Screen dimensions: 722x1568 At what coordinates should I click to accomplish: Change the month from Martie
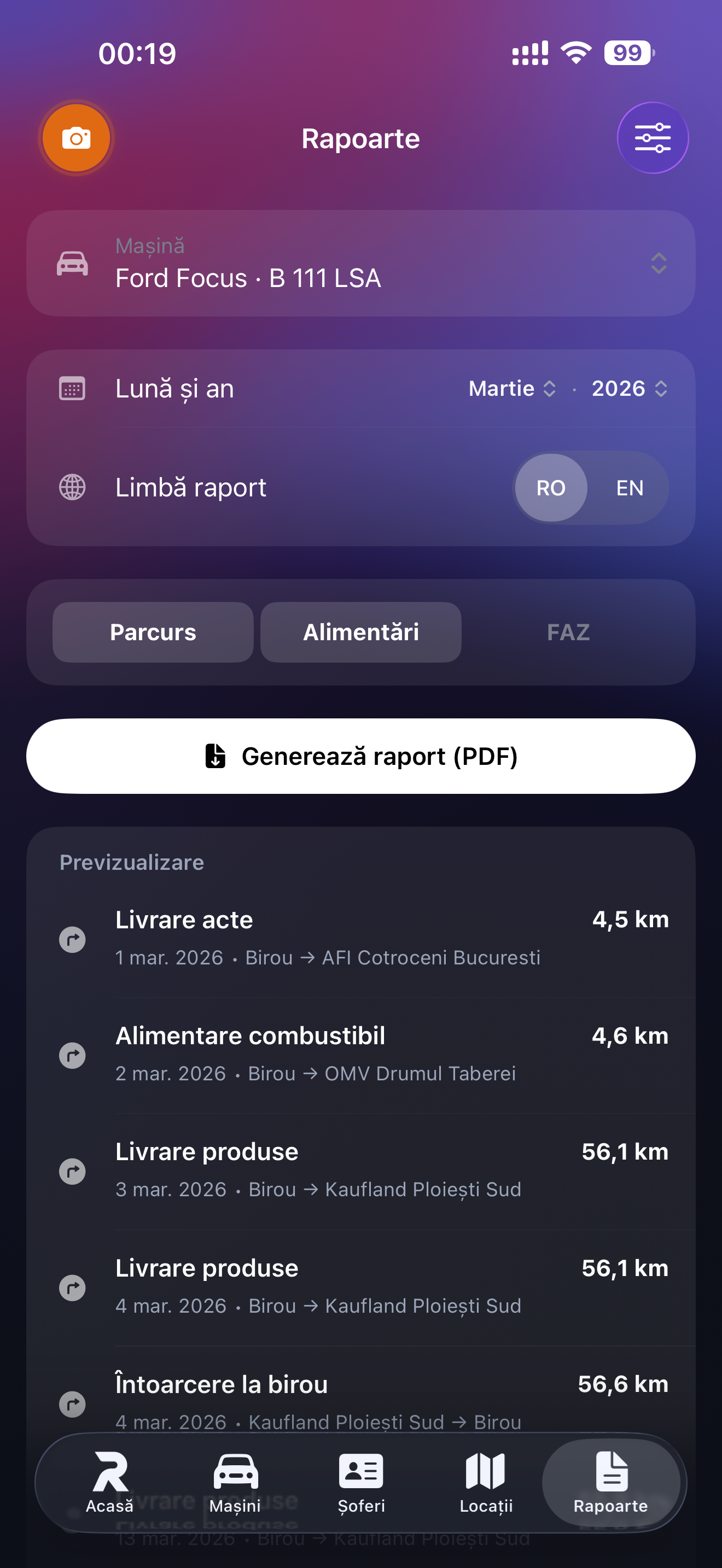[512, 388]
